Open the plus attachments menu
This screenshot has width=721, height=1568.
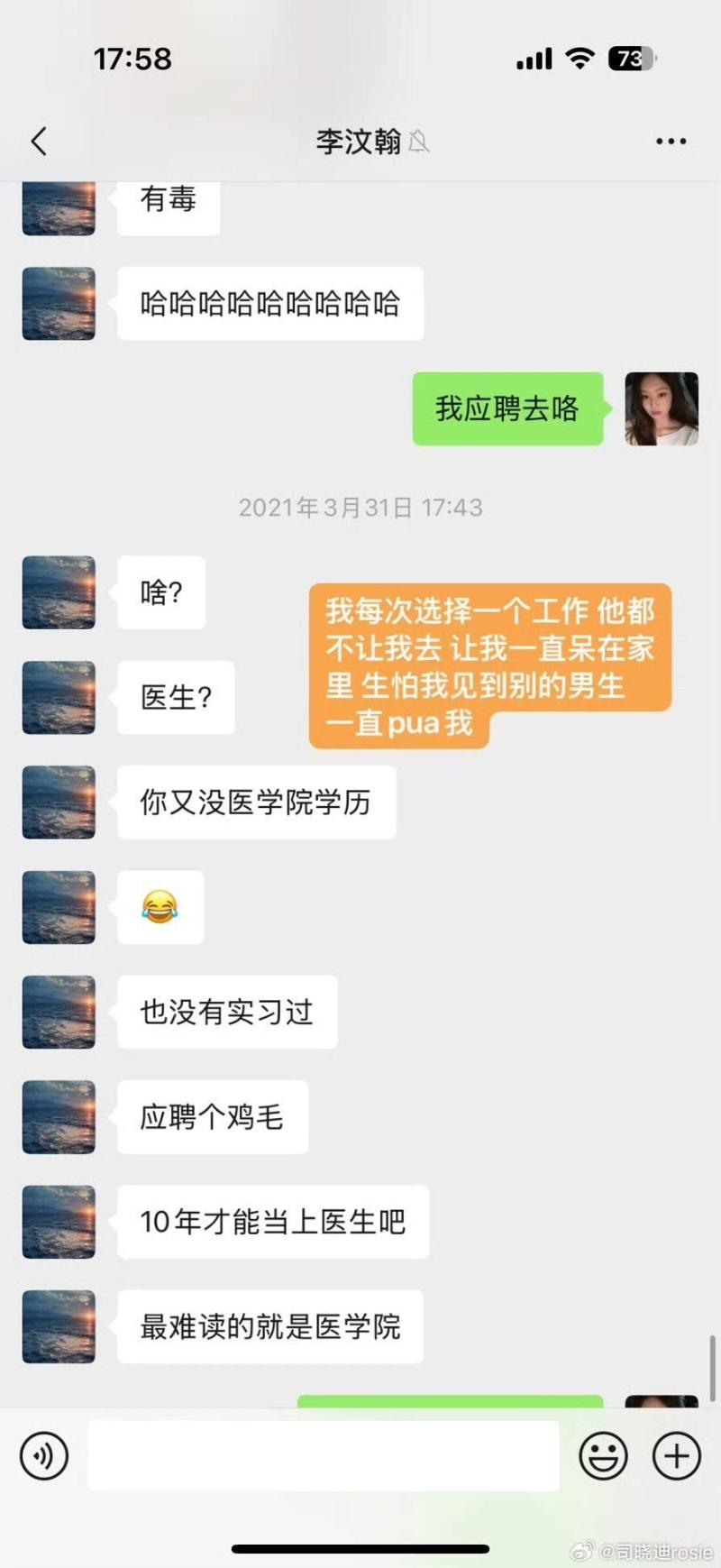(x=677, y=1455)
